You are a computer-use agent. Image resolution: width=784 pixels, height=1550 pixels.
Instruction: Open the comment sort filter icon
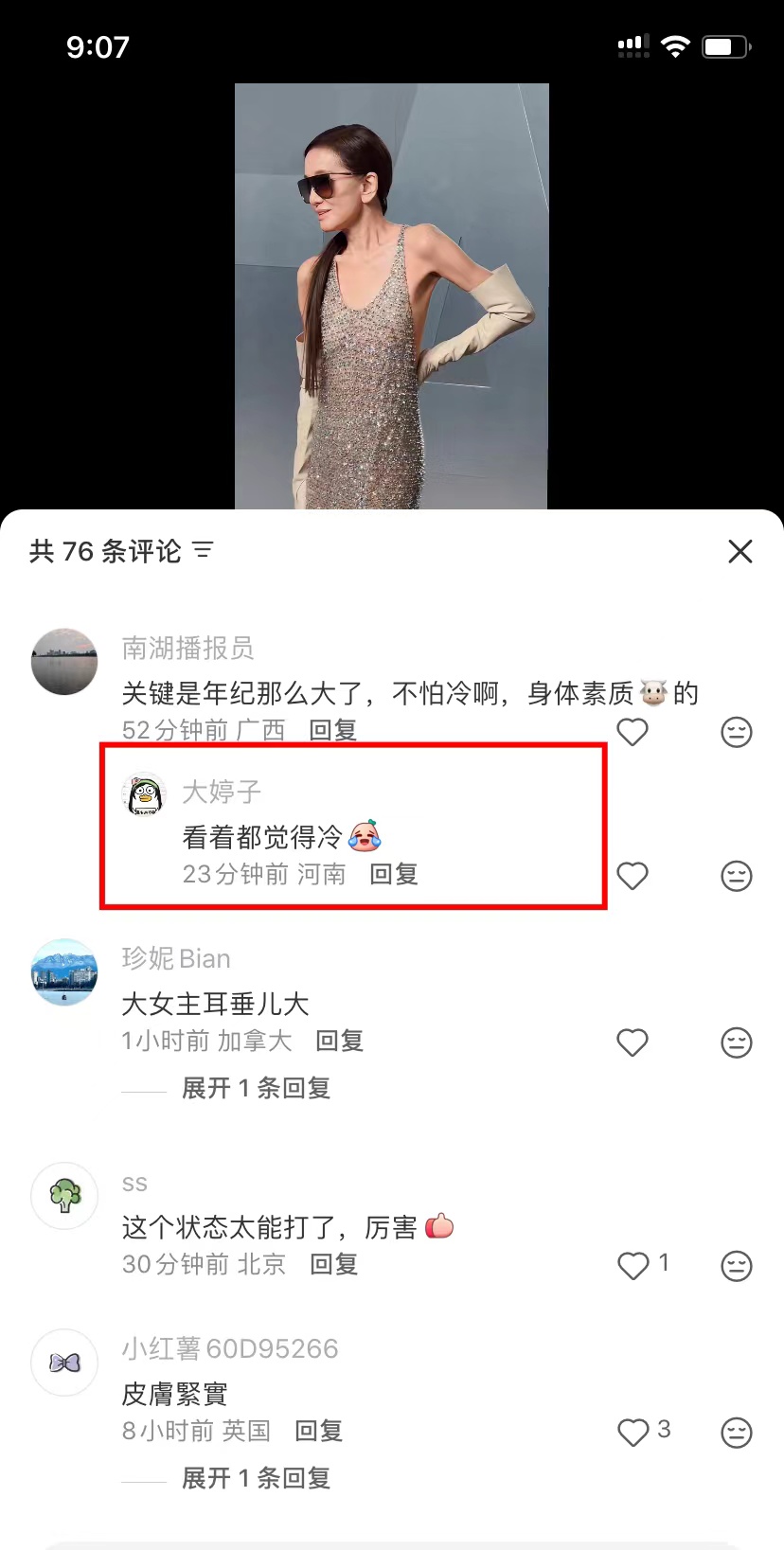pos(202,550)
